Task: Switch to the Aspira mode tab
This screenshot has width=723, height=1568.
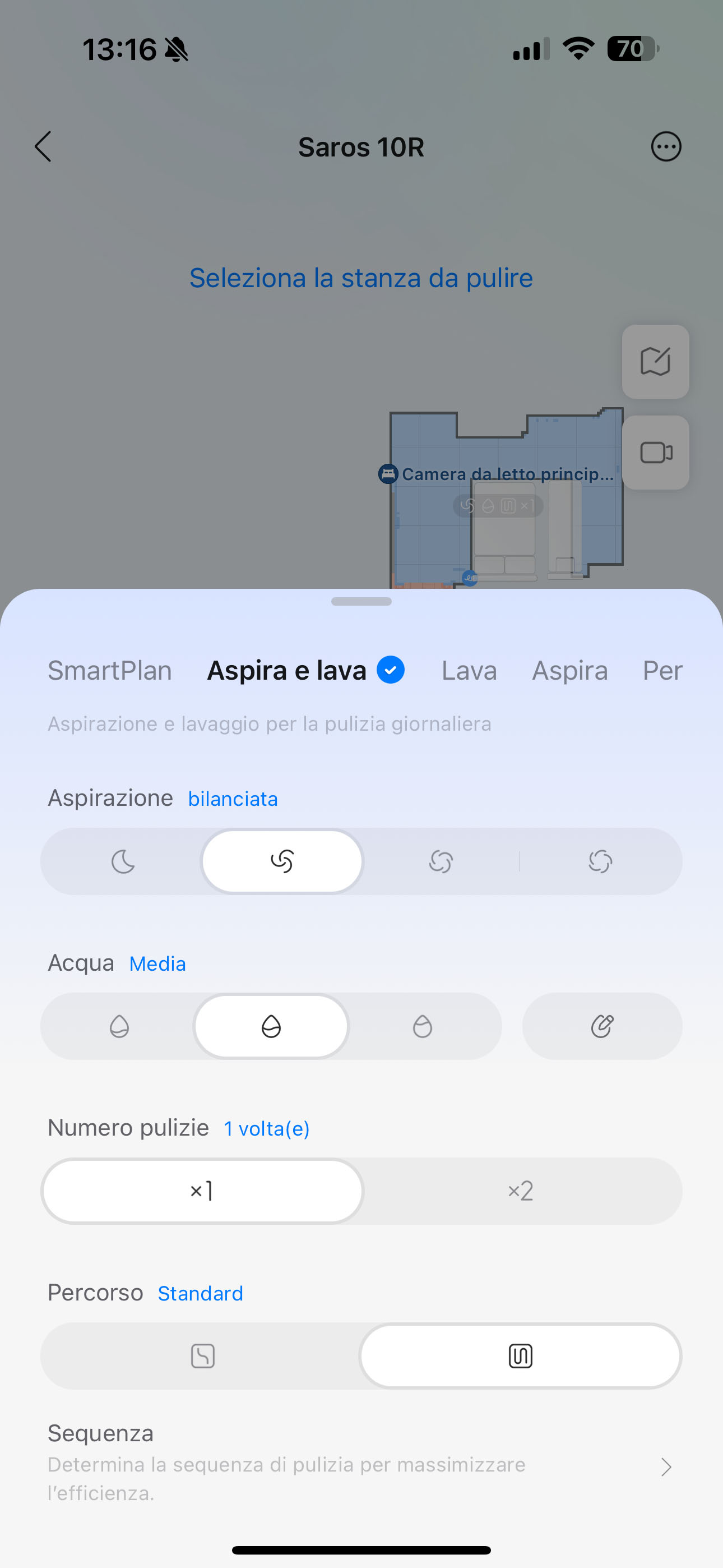Action: [x=569, y=670]
